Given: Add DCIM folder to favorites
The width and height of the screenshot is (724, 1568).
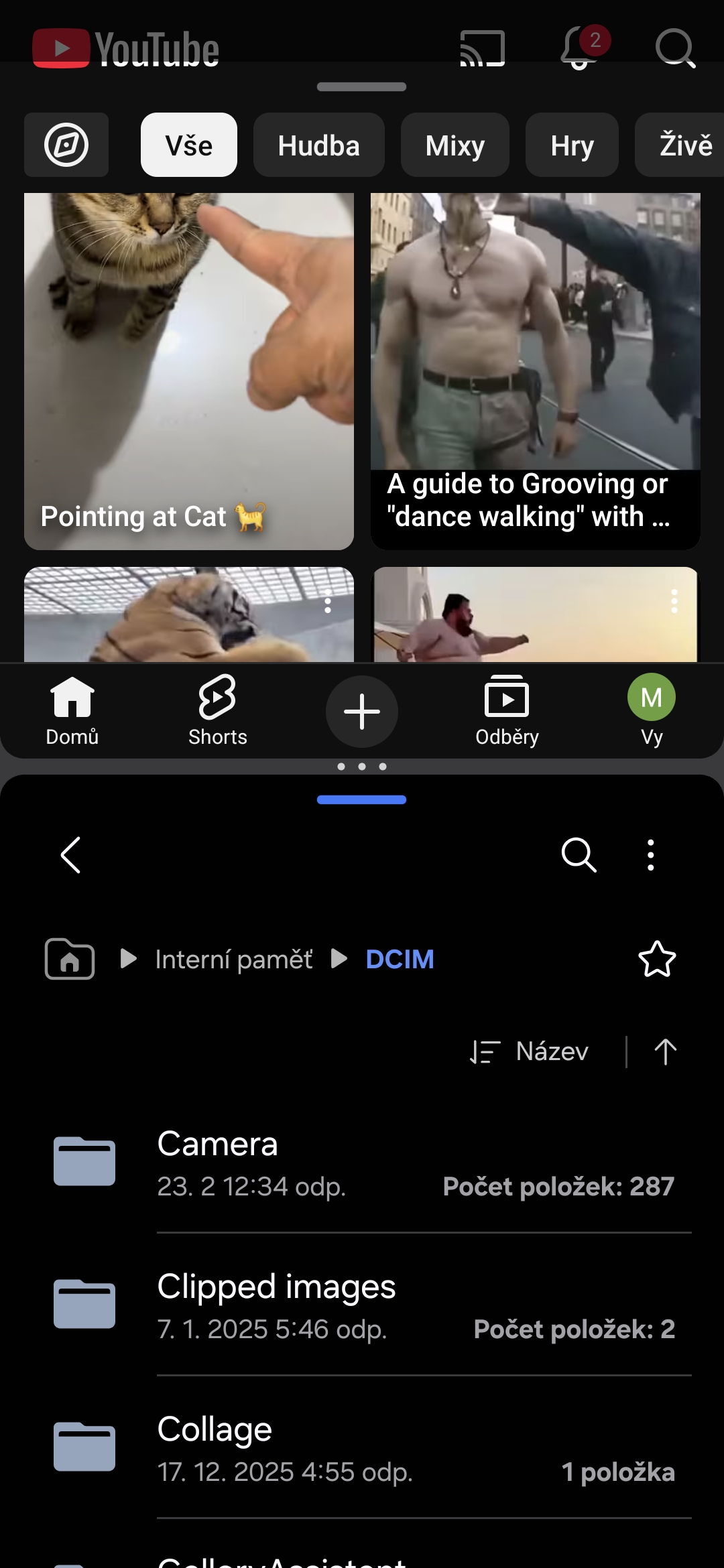Looking at the screenshot, I should tap(657, 960).
